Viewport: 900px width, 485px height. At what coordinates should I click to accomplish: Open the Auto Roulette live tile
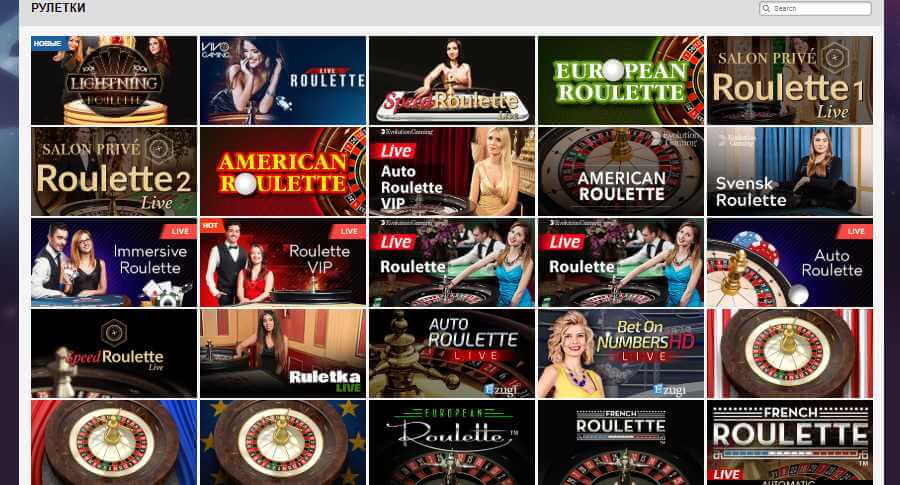(x=790, y=262)
